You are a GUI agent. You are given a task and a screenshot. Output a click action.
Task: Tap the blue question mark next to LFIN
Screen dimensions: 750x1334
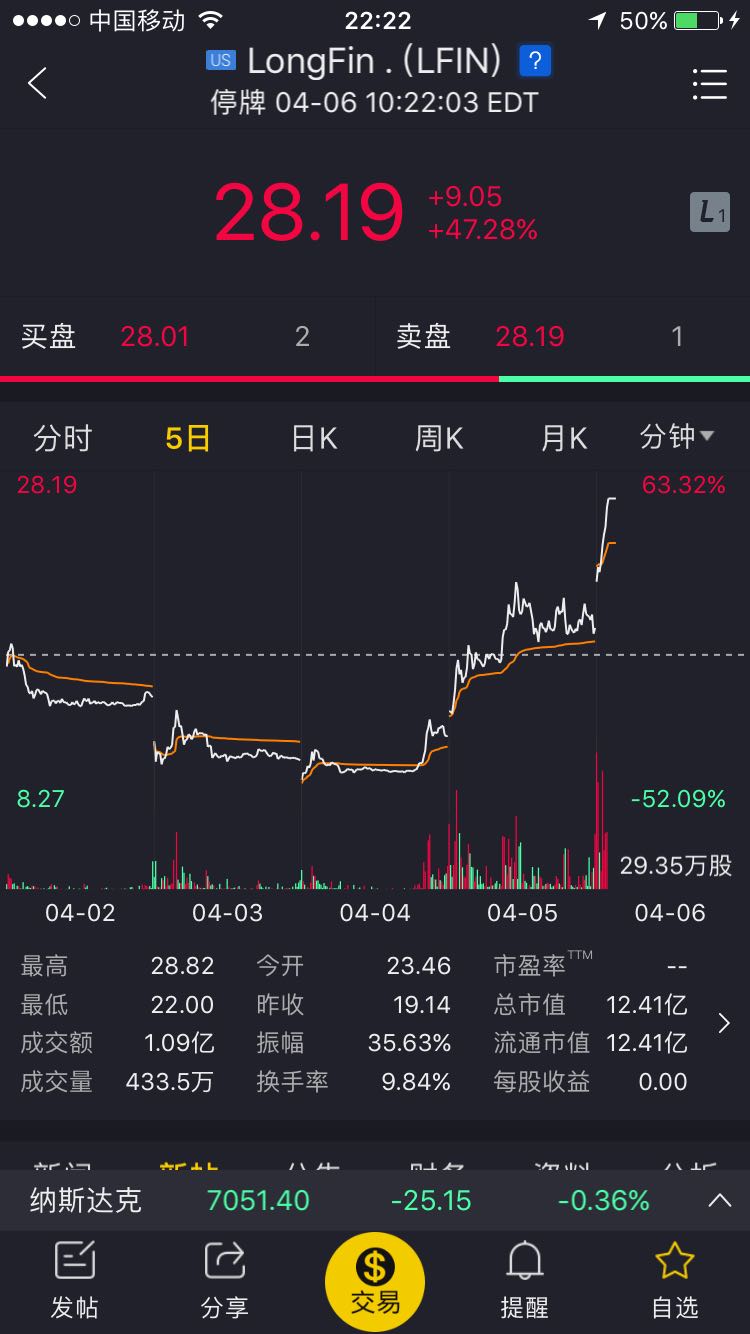click(x=535, y=62)
